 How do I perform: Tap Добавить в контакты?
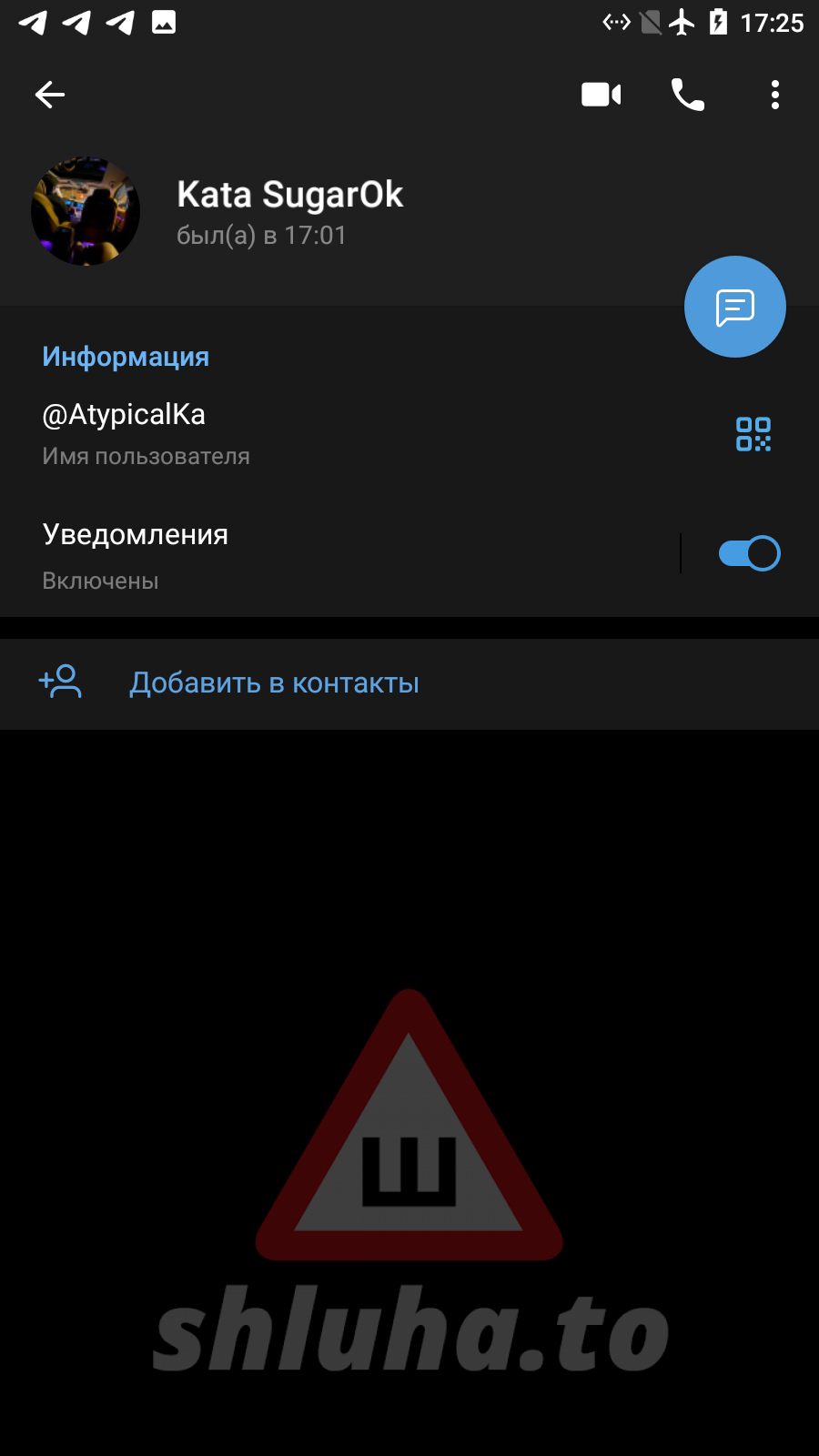click(273, 683)
